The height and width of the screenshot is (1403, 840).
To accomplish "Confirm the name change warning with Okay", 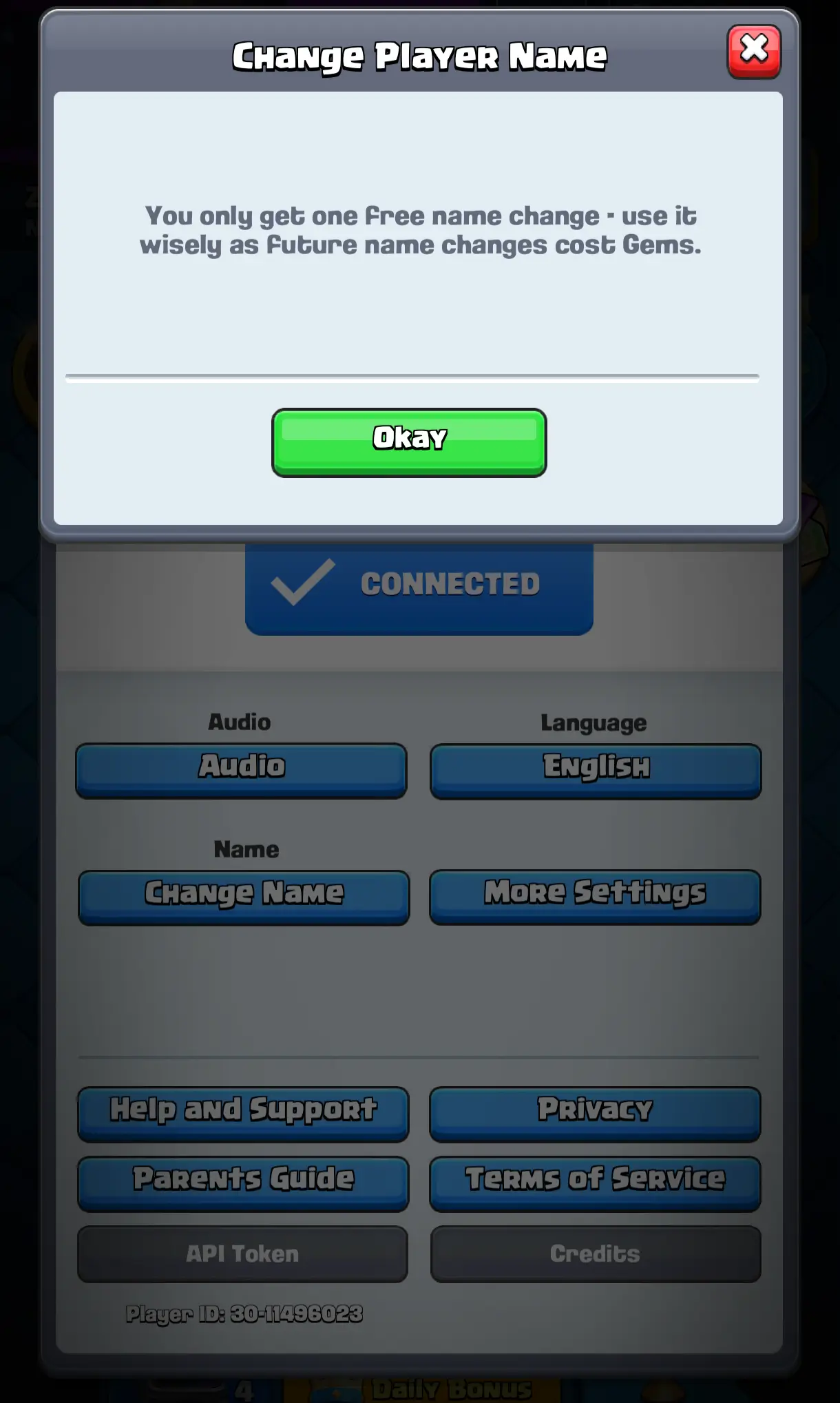I will click(409, 441).
